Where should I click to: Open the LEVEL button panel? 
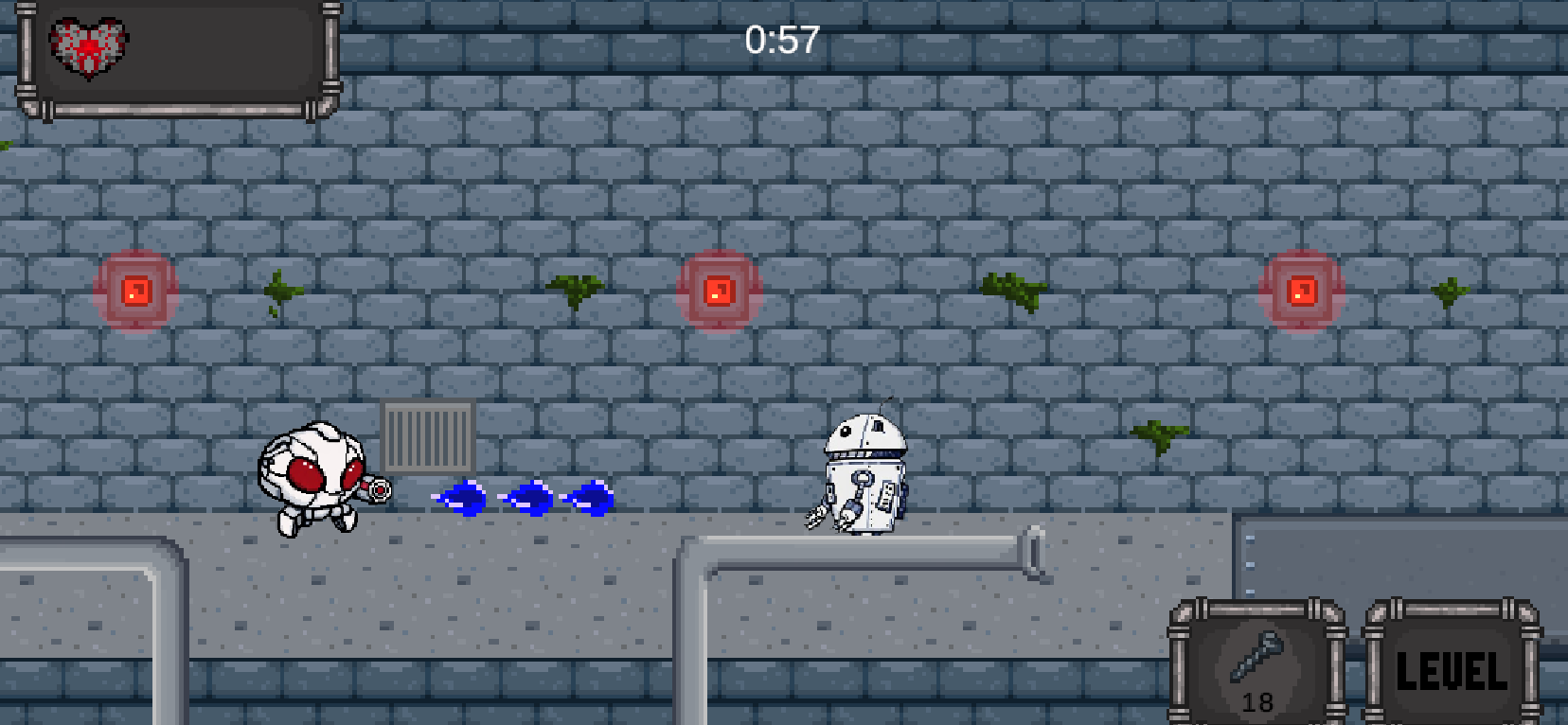(1452, 671)
